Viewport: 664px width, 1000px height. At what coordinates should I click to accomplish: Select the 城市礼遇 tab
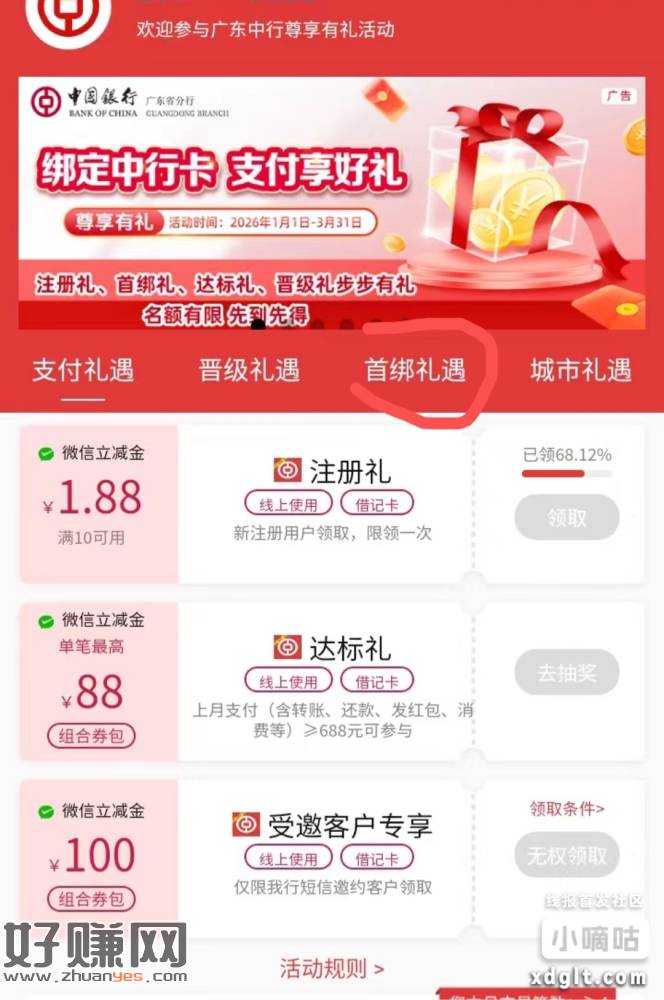click(581, 370)
